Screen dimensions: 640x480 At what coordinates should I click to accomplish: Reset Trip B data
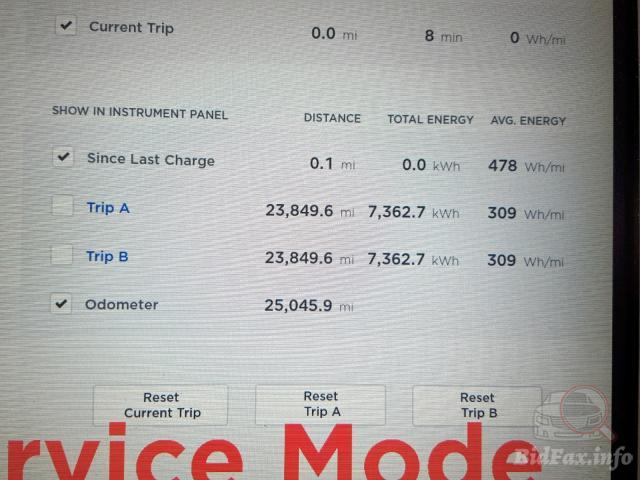click(x=477, y=405)
